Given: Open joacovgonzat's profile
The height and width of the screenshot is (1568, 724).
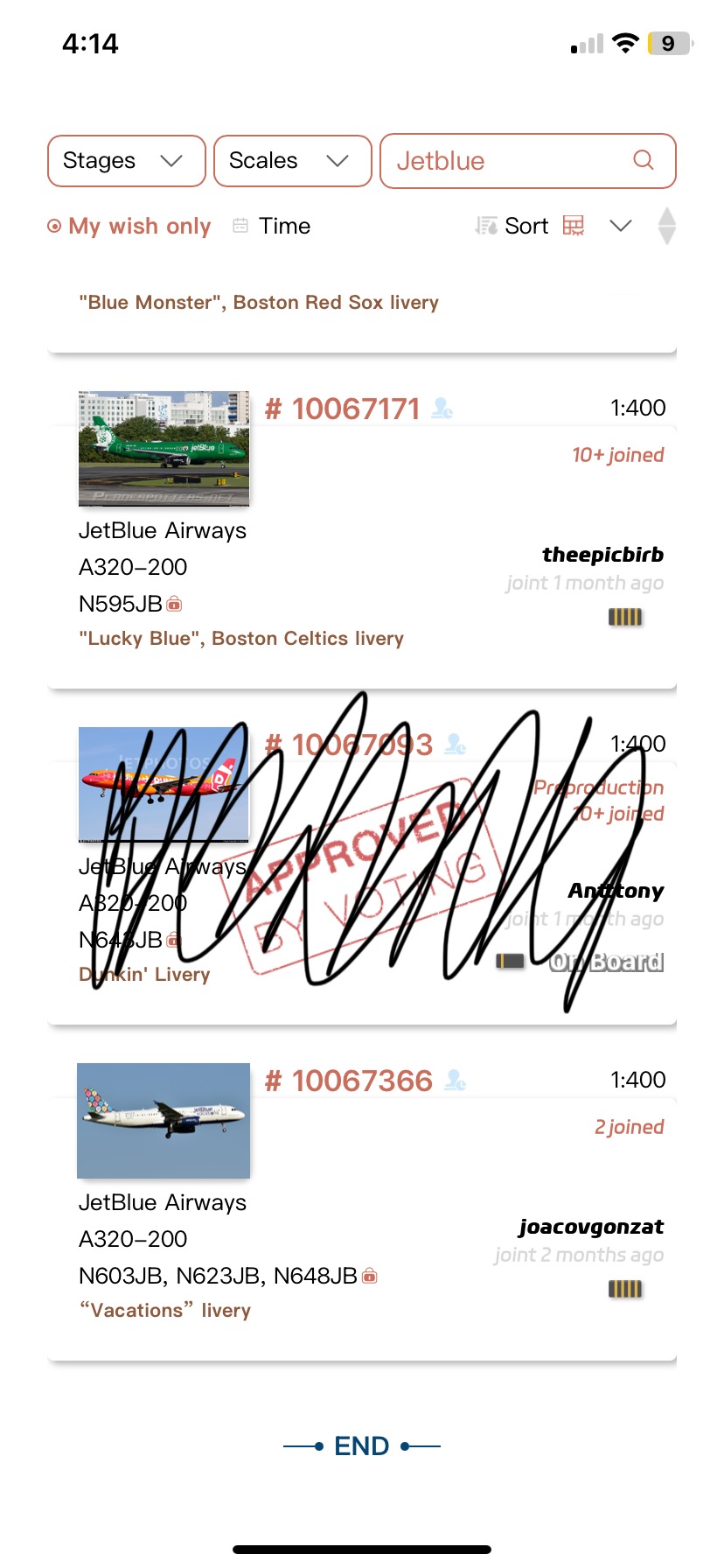Looking at the screenshot, I should point(591,1227).
